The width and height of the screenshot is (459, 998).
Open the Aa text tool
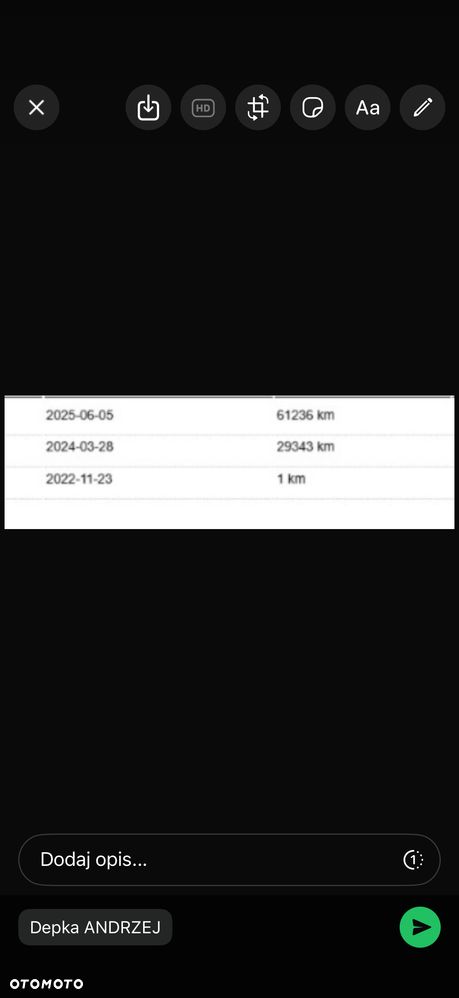367,108
